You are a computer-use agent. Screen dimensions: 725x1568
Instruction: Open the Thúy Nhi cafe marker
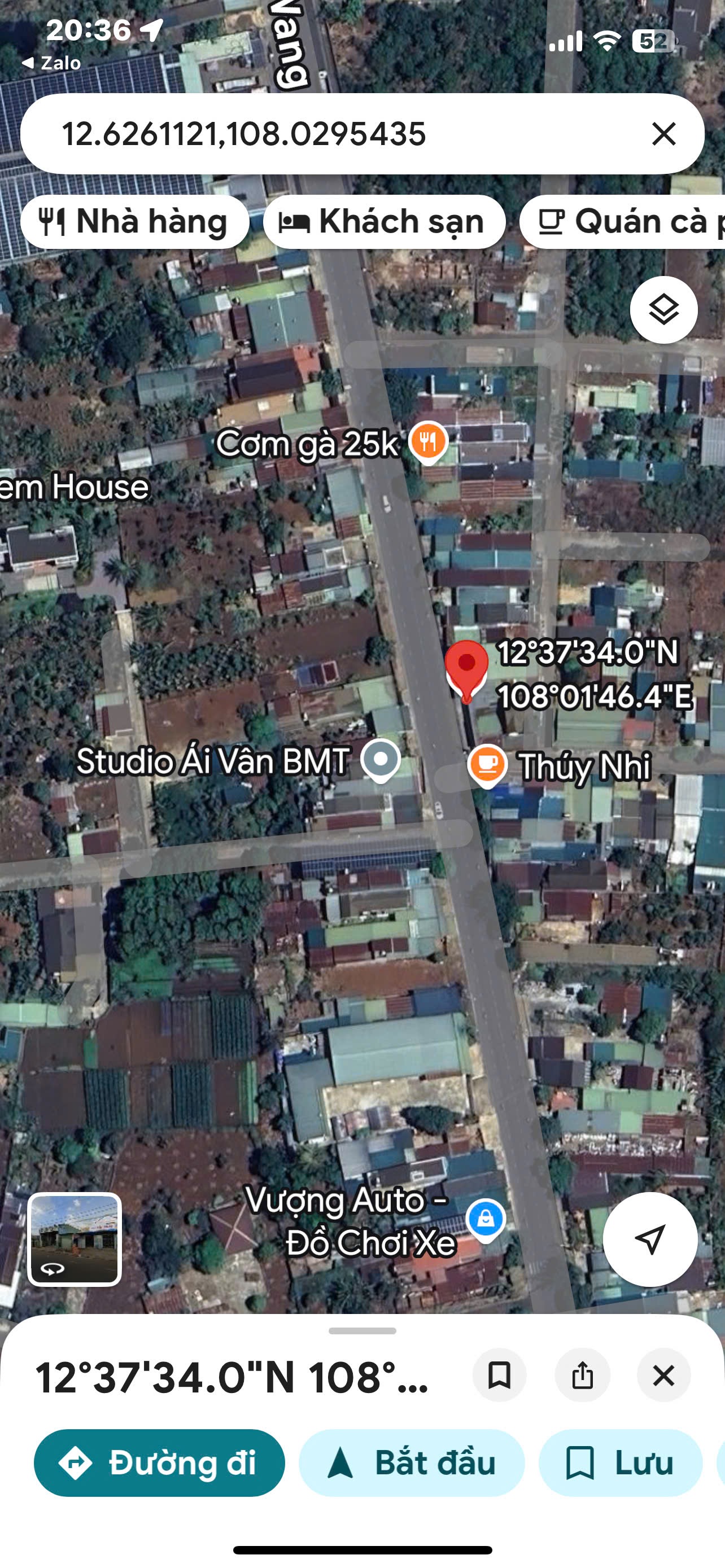tap(487, 764)
